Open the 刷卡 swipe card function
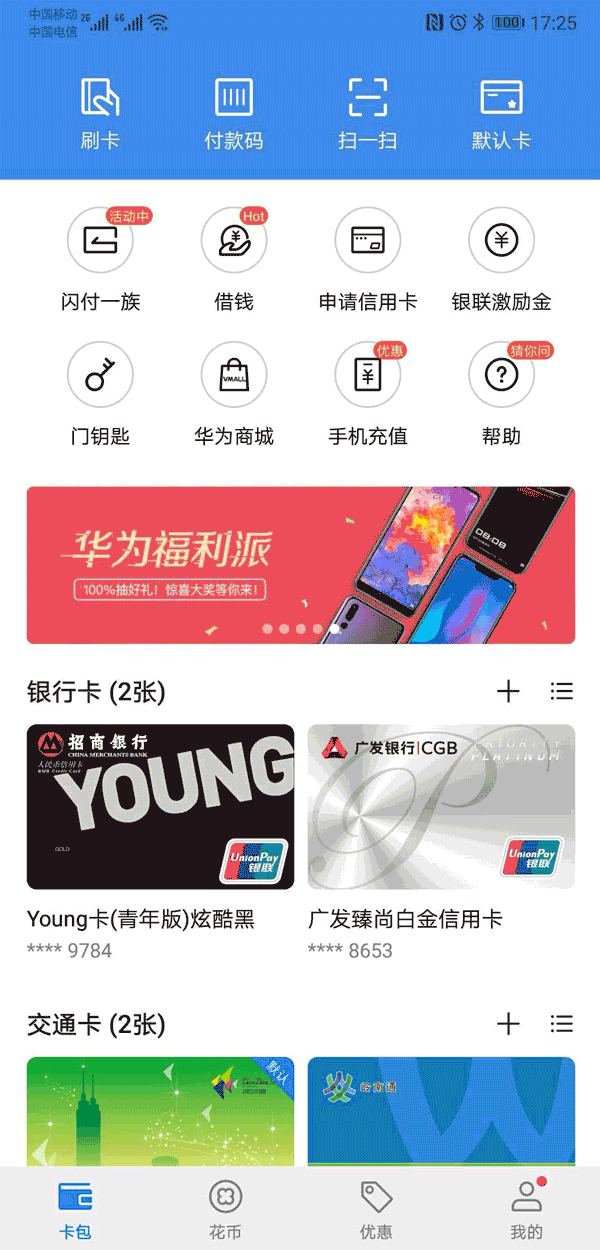This screenshot has width=600, height=1250. 100,114
